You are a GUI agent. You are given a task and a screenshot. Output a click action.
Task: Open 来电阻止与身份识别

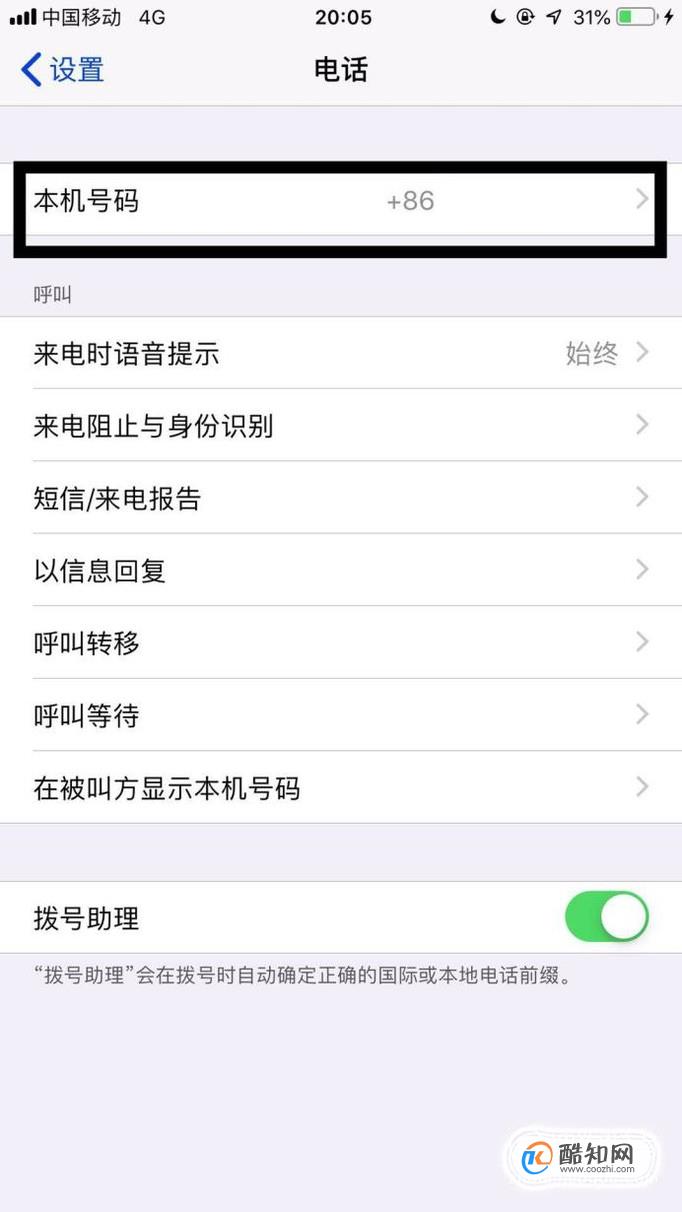(x=341, y=425)
